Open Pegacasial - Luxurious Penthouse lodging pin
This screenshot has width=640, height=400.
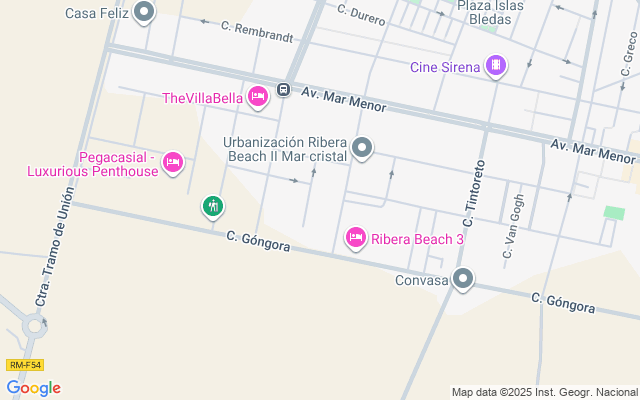pos(173,163)
